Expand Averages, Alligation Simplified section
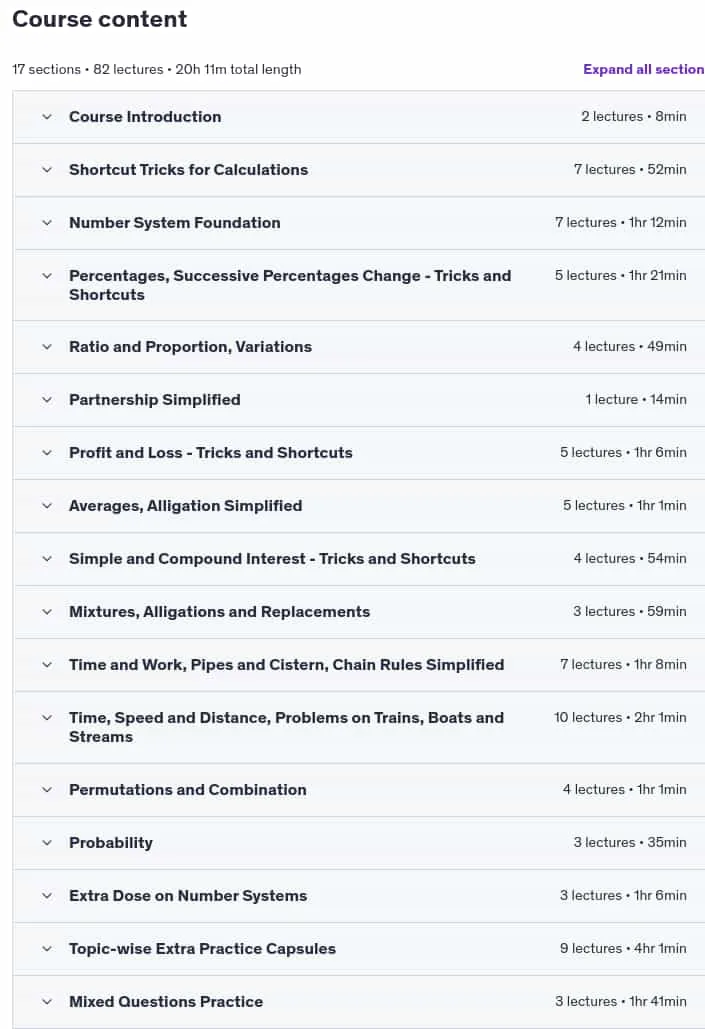The image size is (705, 1029). pos(358,506)
